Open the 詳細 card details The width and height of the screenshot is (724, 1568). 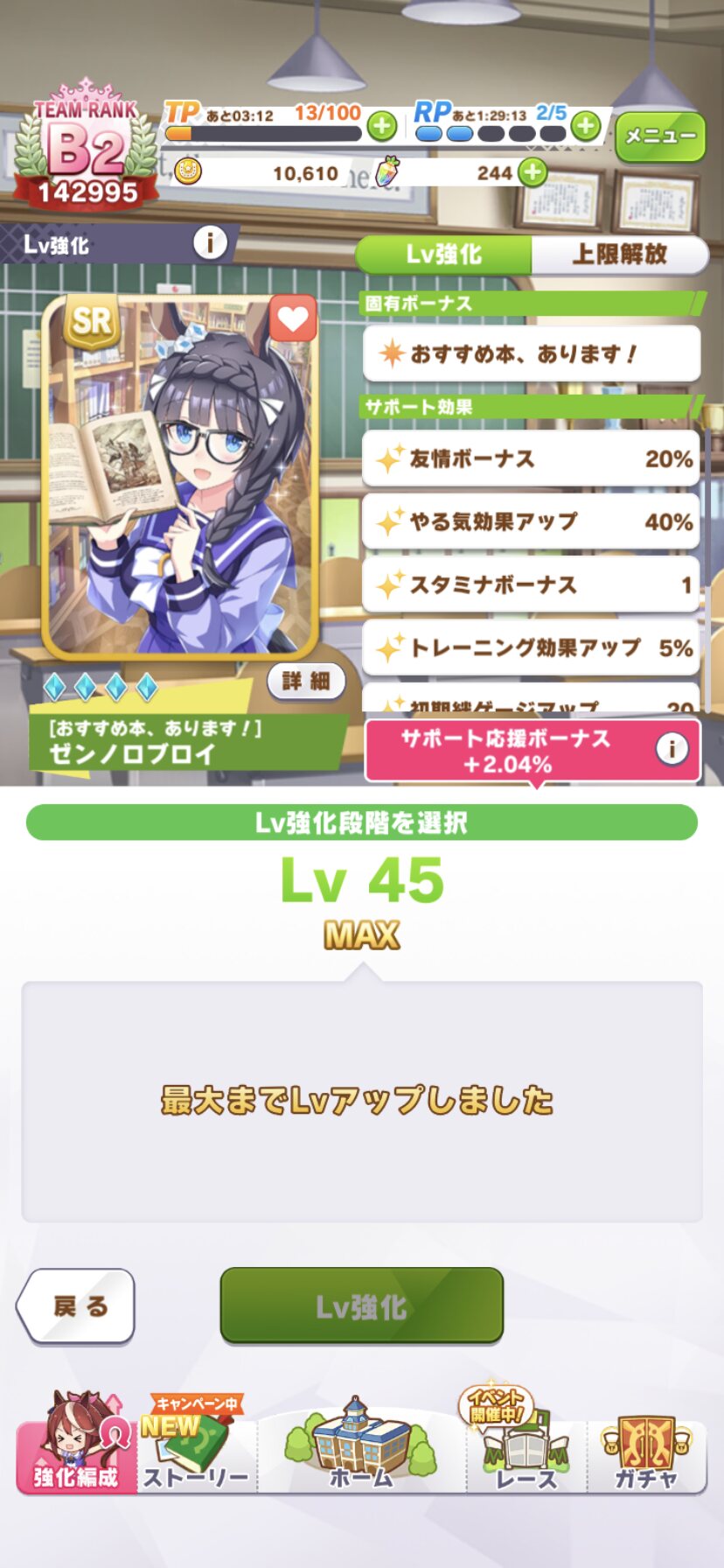pos(306,681)
